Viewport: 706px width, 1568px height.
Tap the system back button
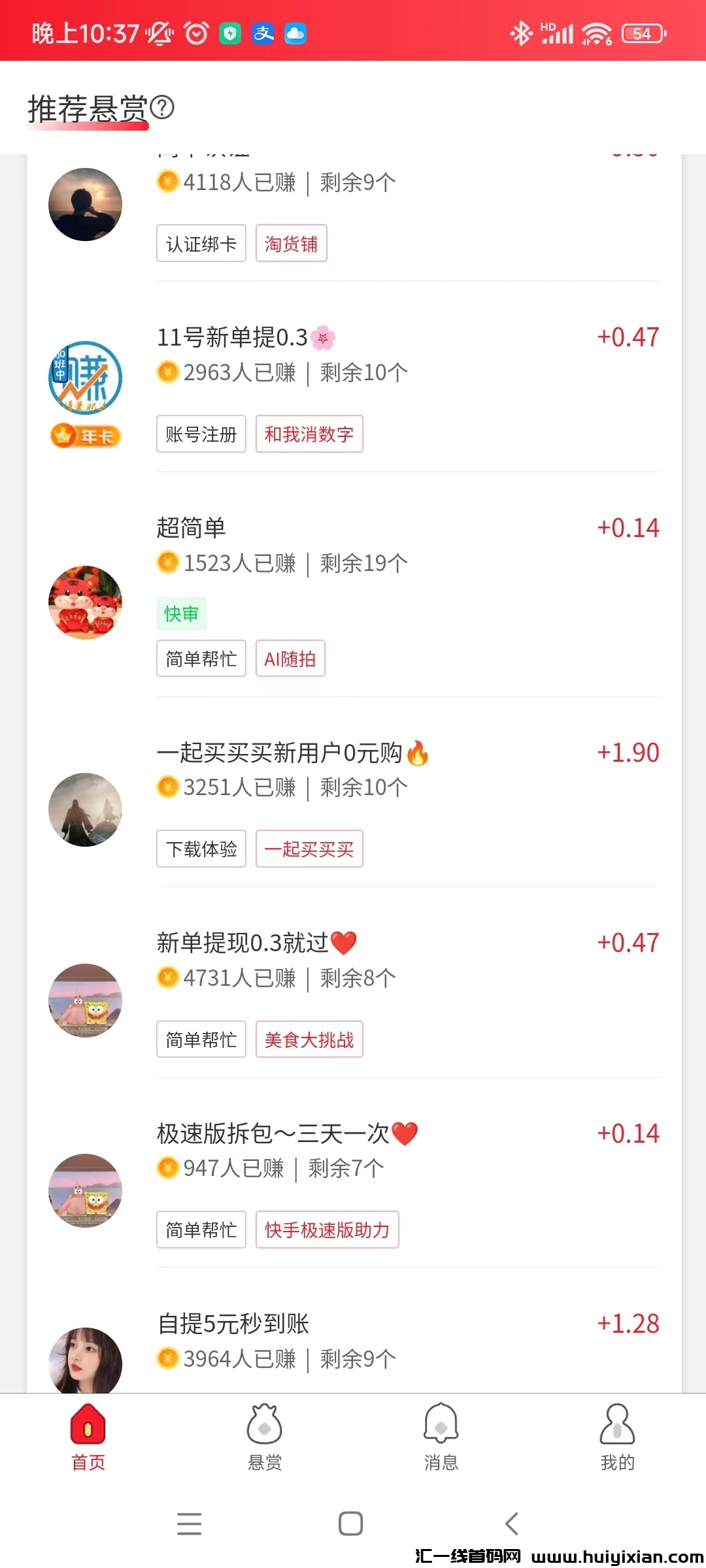click(x=512, y=1524)
